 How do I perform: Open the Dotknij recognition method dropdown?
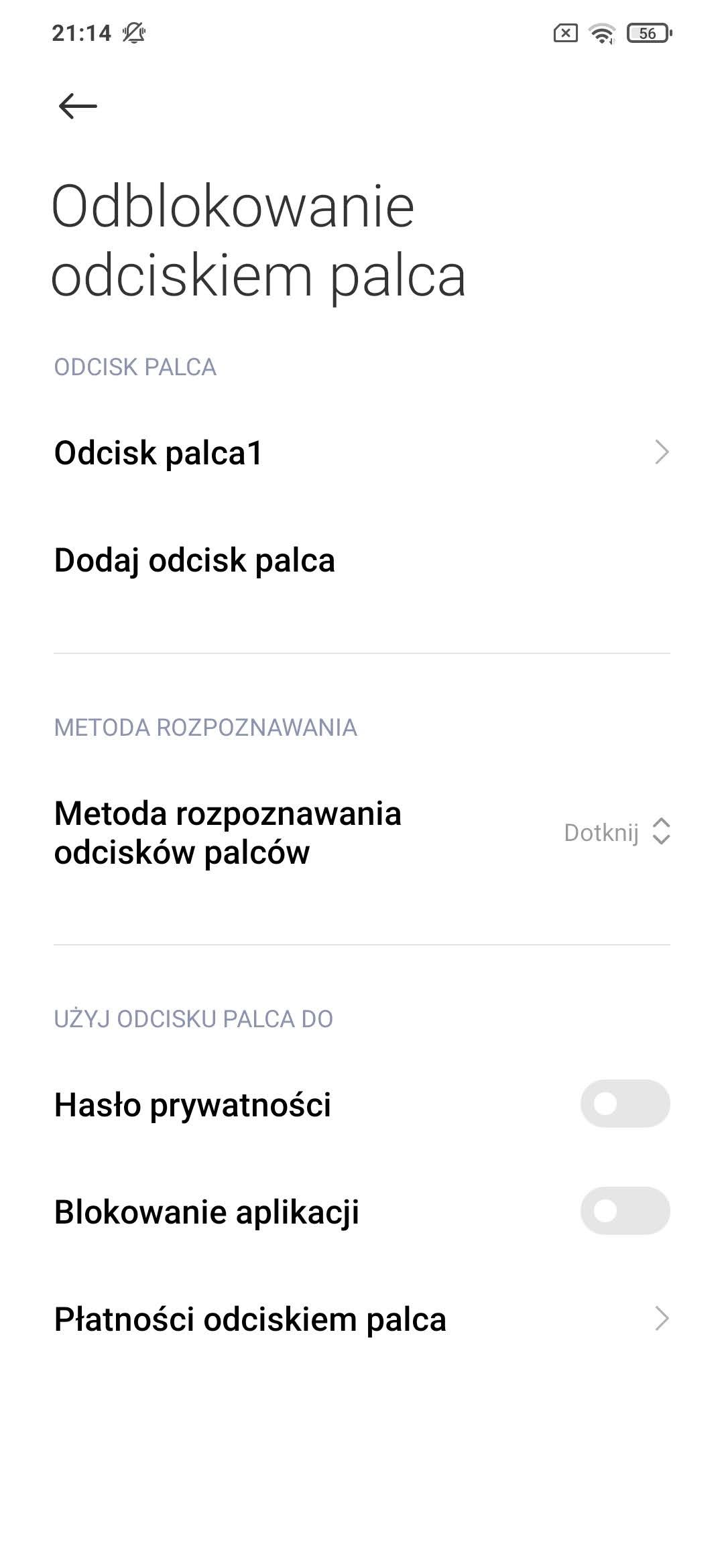coord(617,832)
